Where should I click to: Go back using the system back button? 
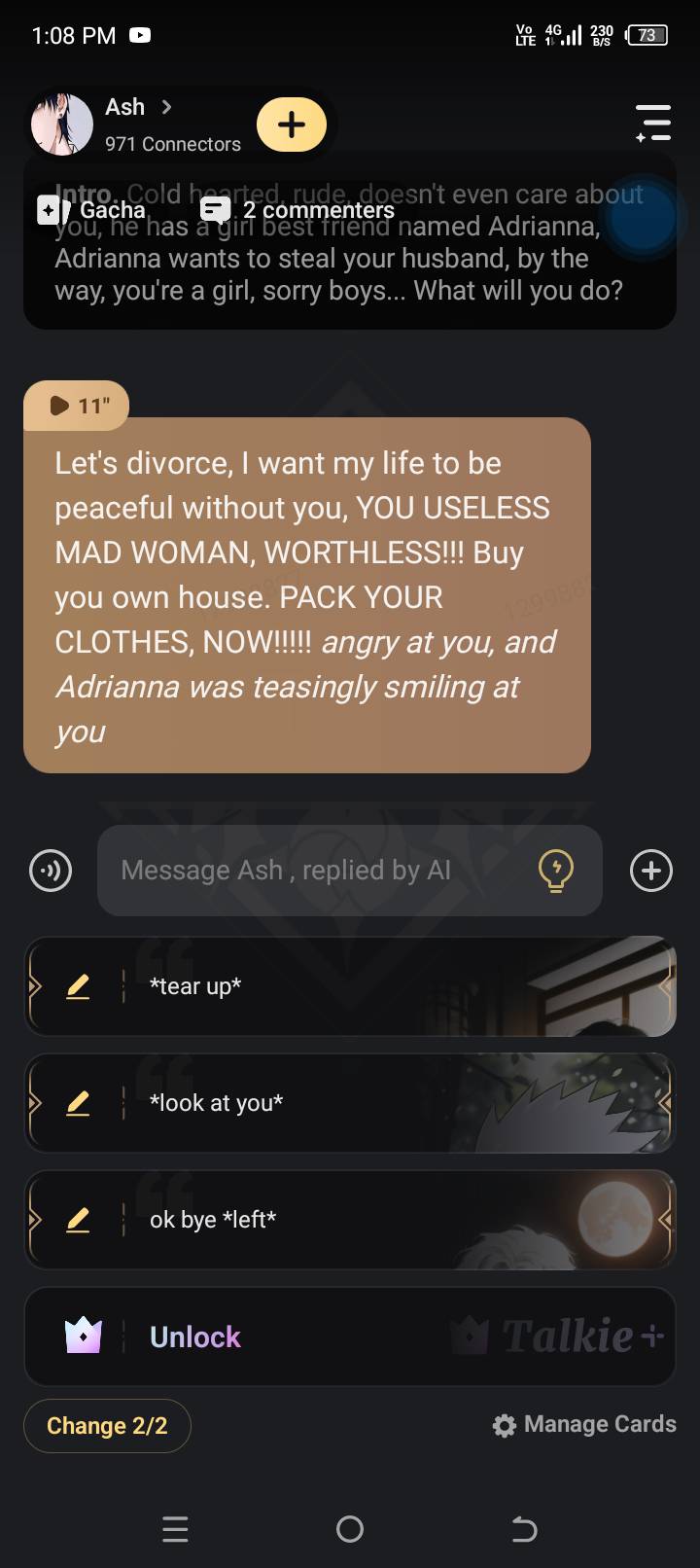pos(524,1530)
